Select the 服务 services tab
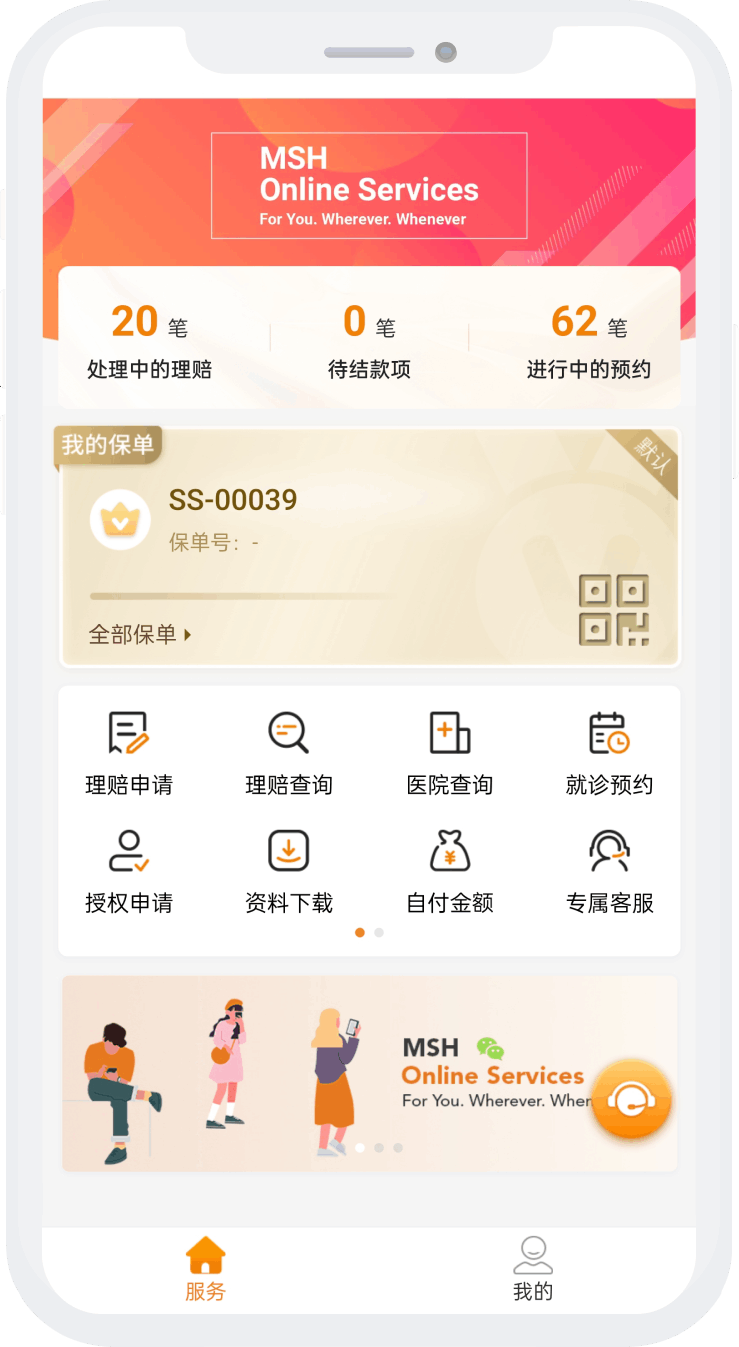Screen dimensions: 739x1347 pyautogui.click(x=205, y=1268)
